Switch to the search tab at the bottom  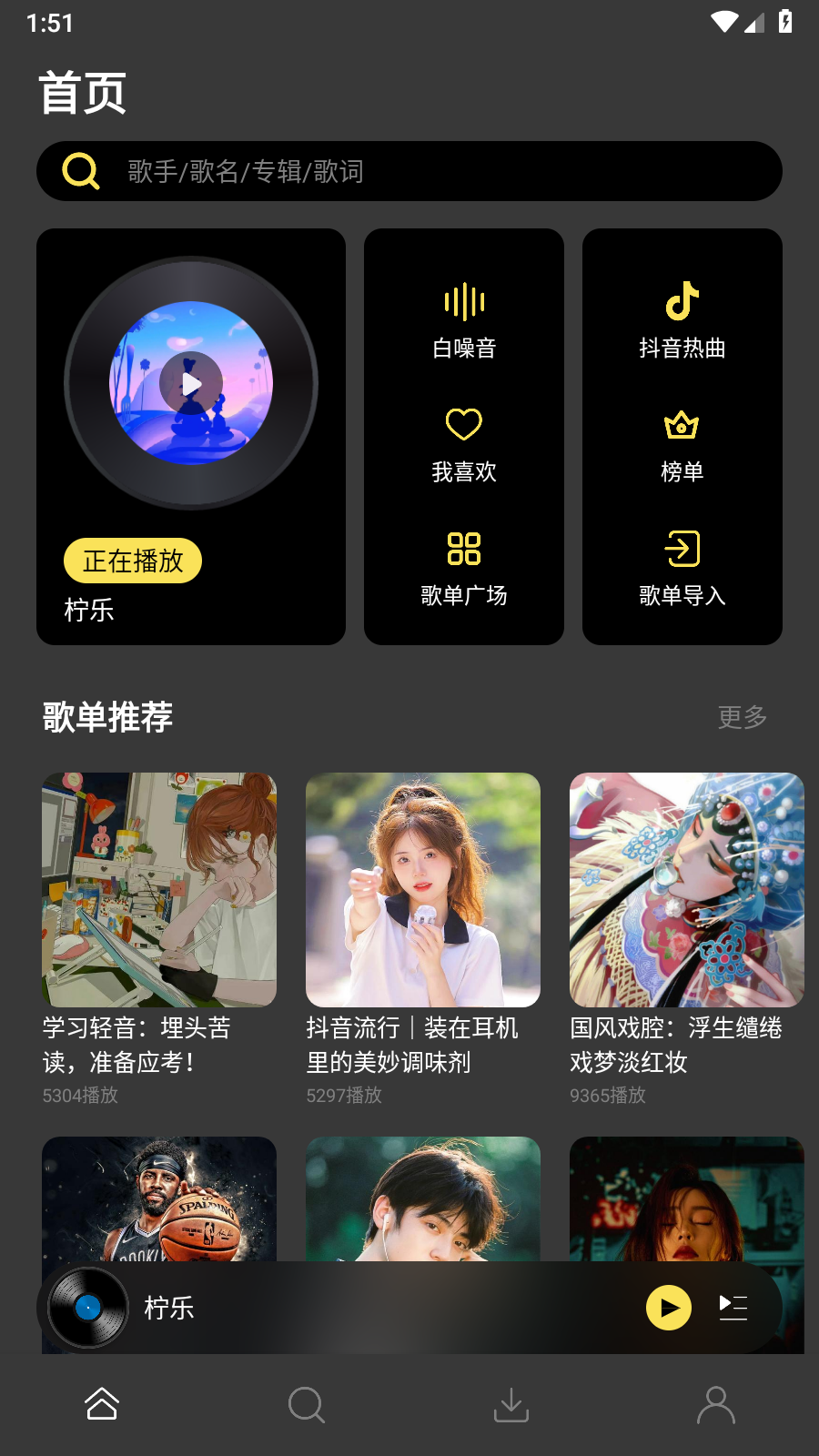point(307,1405)
